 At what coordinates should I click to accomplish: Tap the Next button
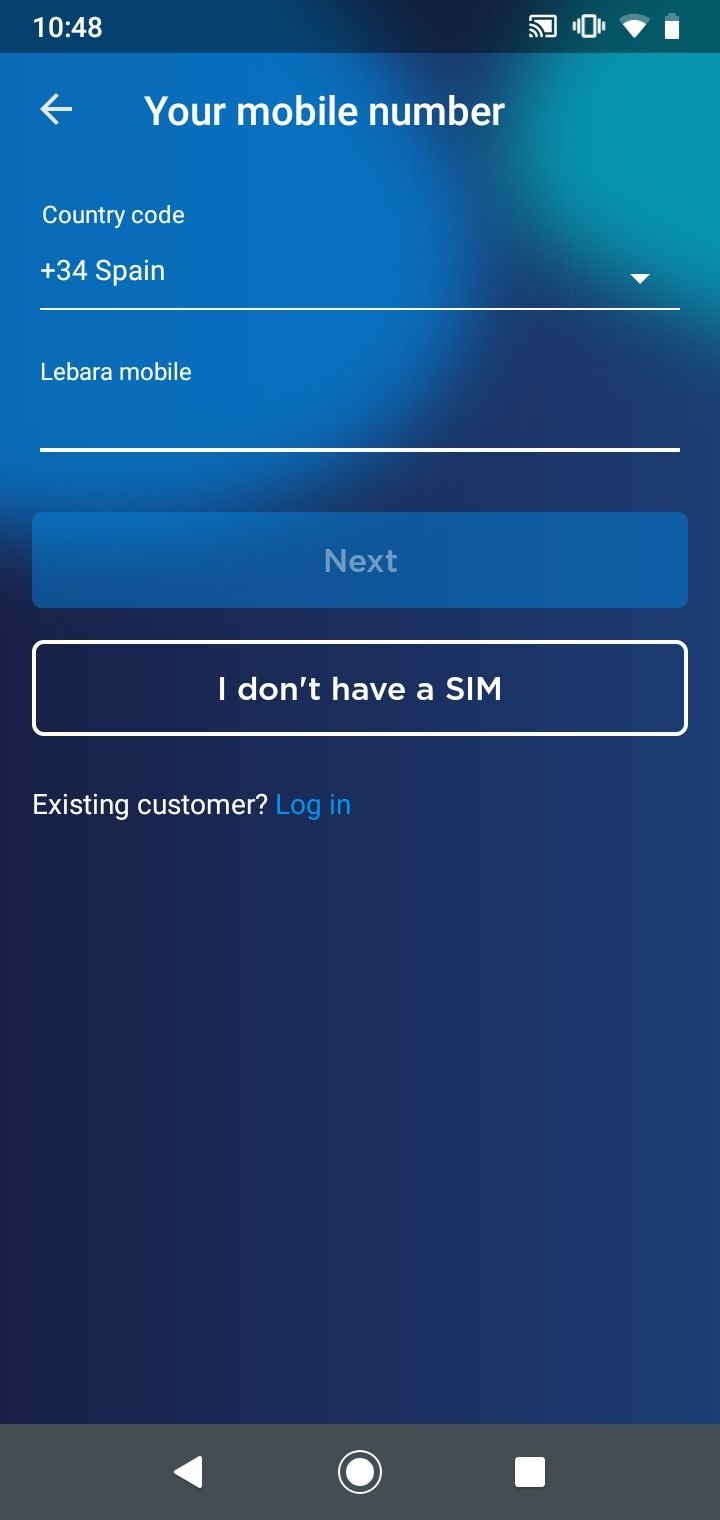point(360,560)
